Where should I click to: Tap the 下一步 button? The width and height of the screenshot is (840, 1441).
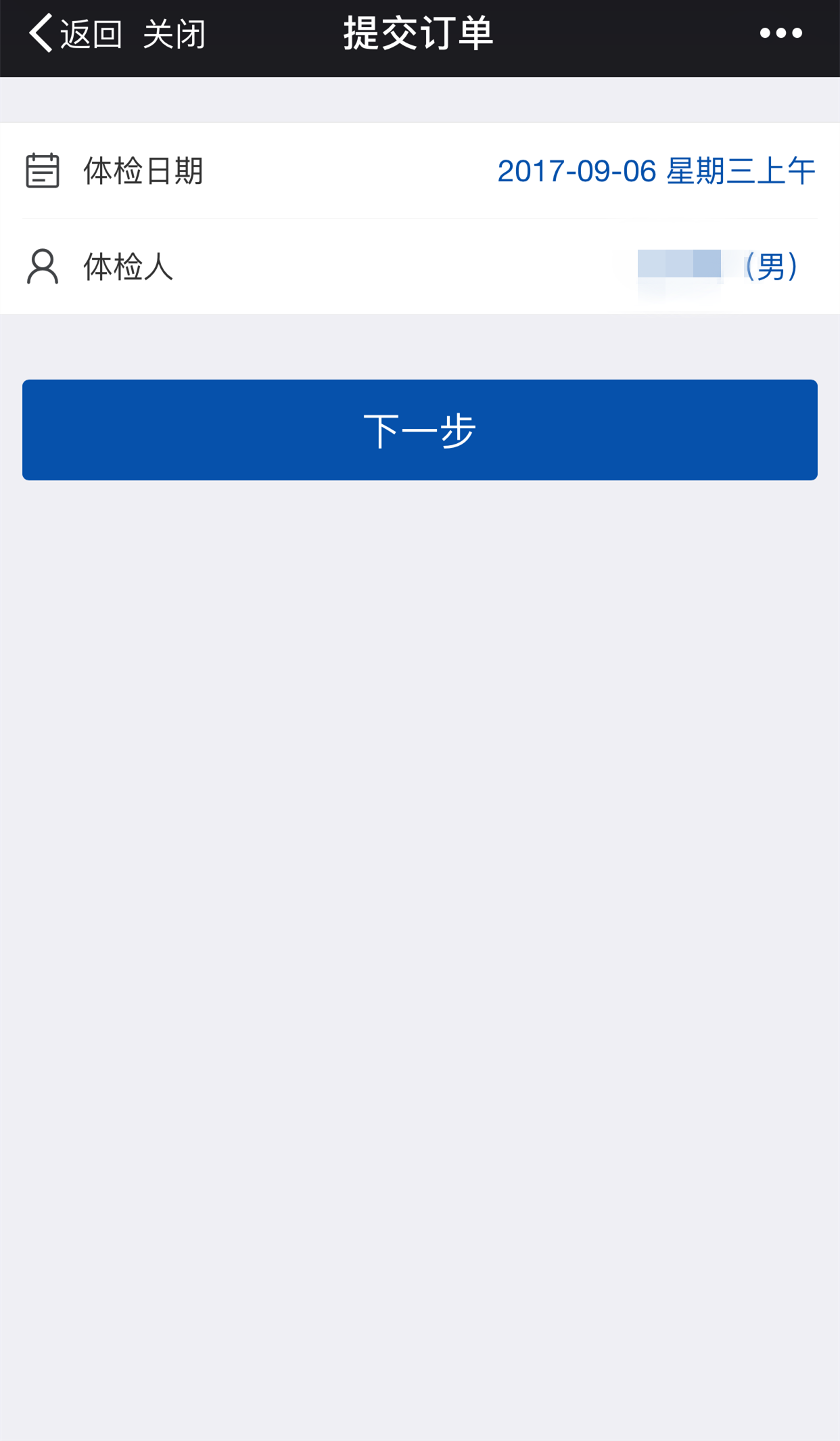point(420,430)
